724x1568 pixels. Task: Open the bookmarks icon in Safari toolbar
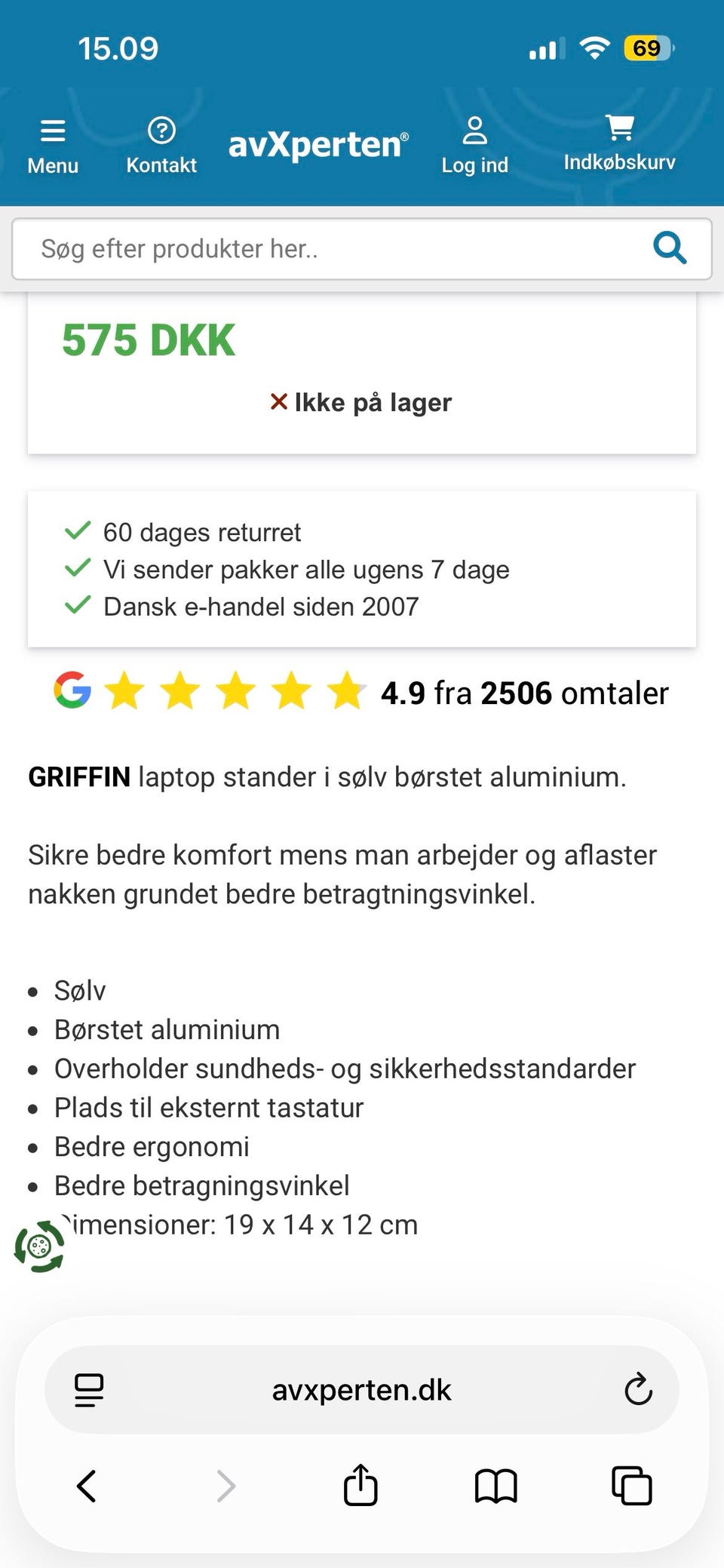point(494,1486)
